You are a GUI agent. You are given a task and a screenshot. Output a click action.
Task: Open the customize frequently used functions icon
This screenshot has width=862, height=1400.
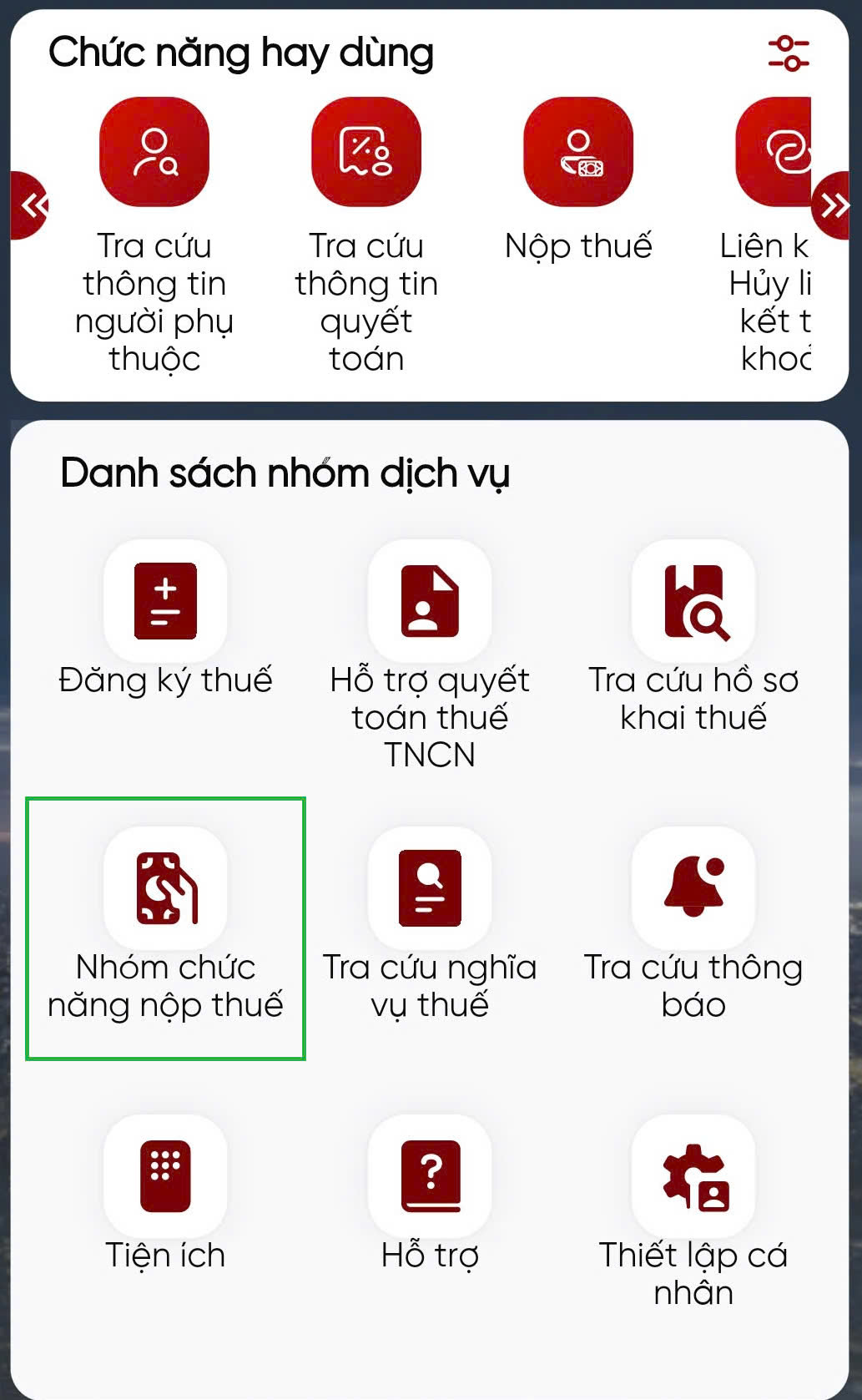tap(788, 53)
